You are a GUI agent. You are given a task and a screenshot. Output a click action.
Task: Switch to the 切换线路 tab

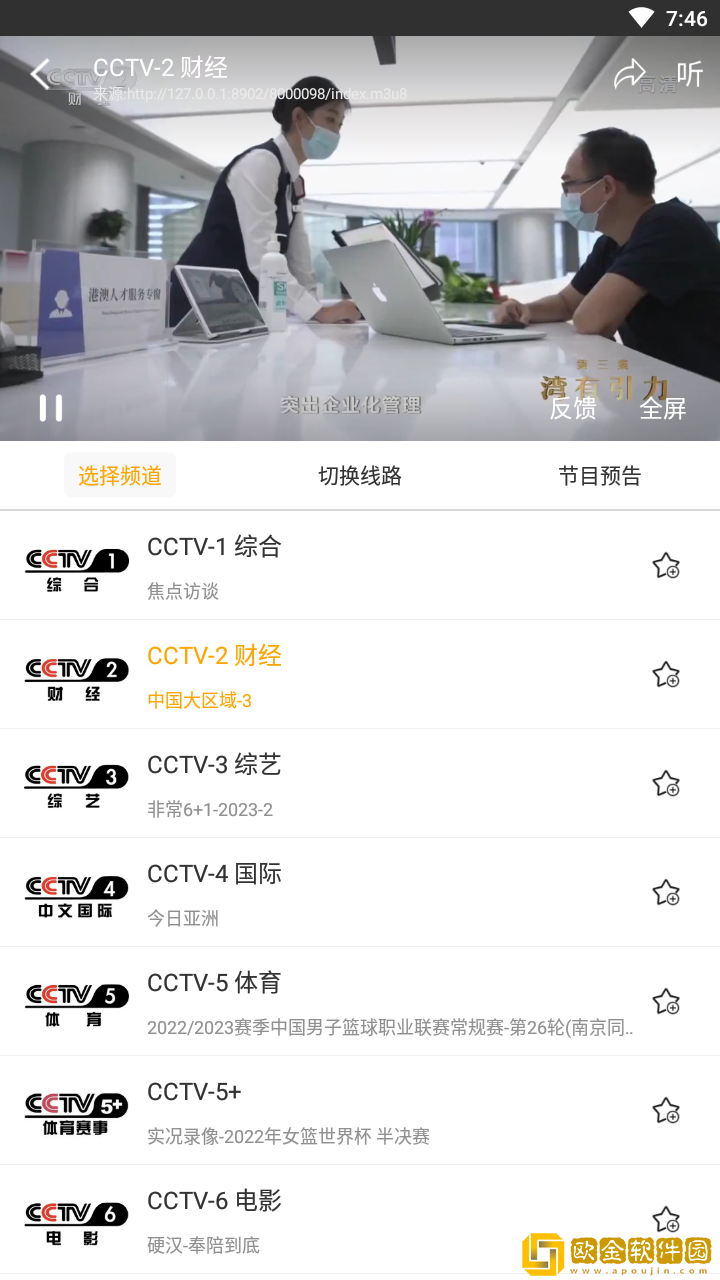pos(360,476)
